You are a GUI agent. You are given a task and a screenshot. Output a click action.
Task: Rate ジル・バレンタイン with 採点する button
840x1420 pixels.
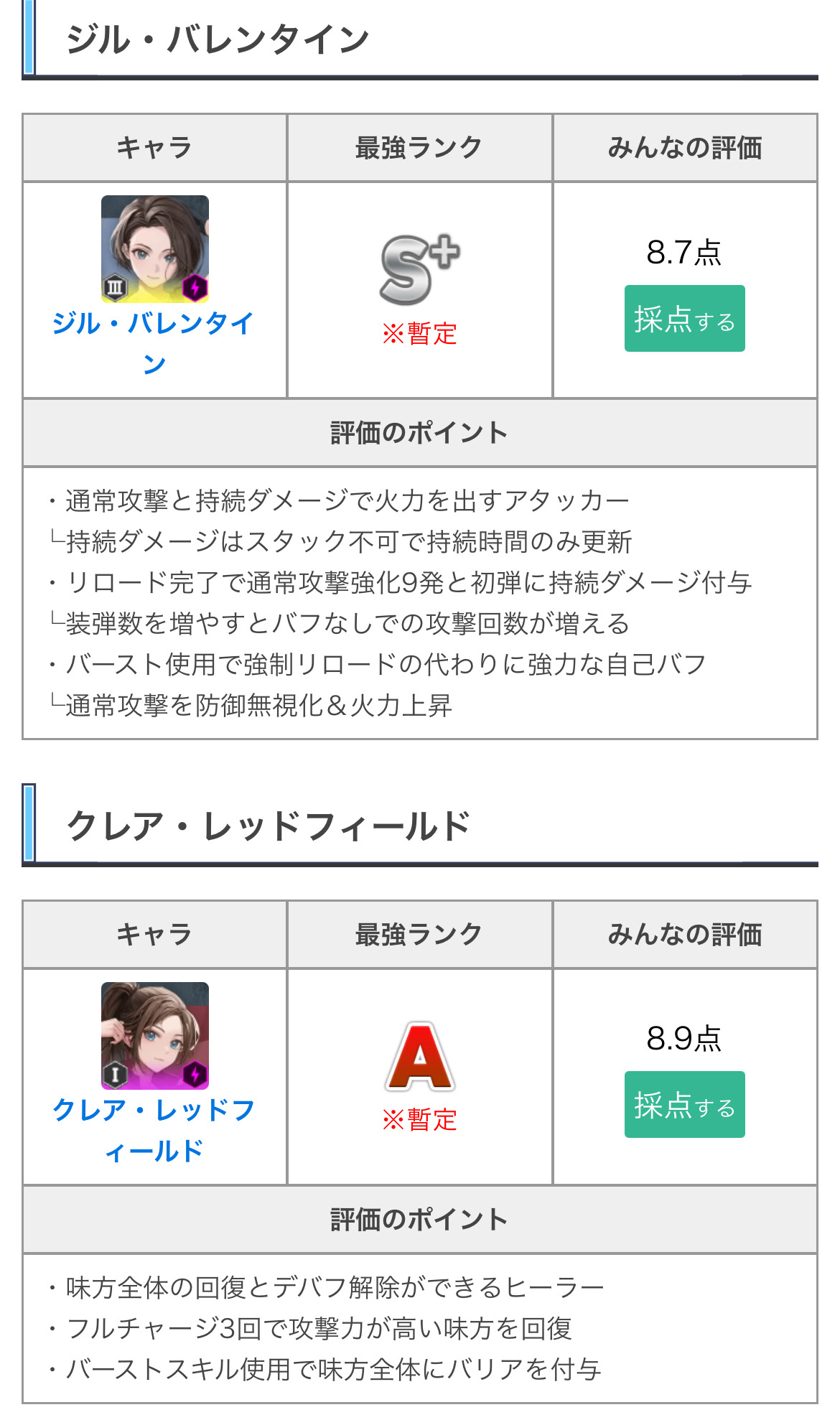684,319
